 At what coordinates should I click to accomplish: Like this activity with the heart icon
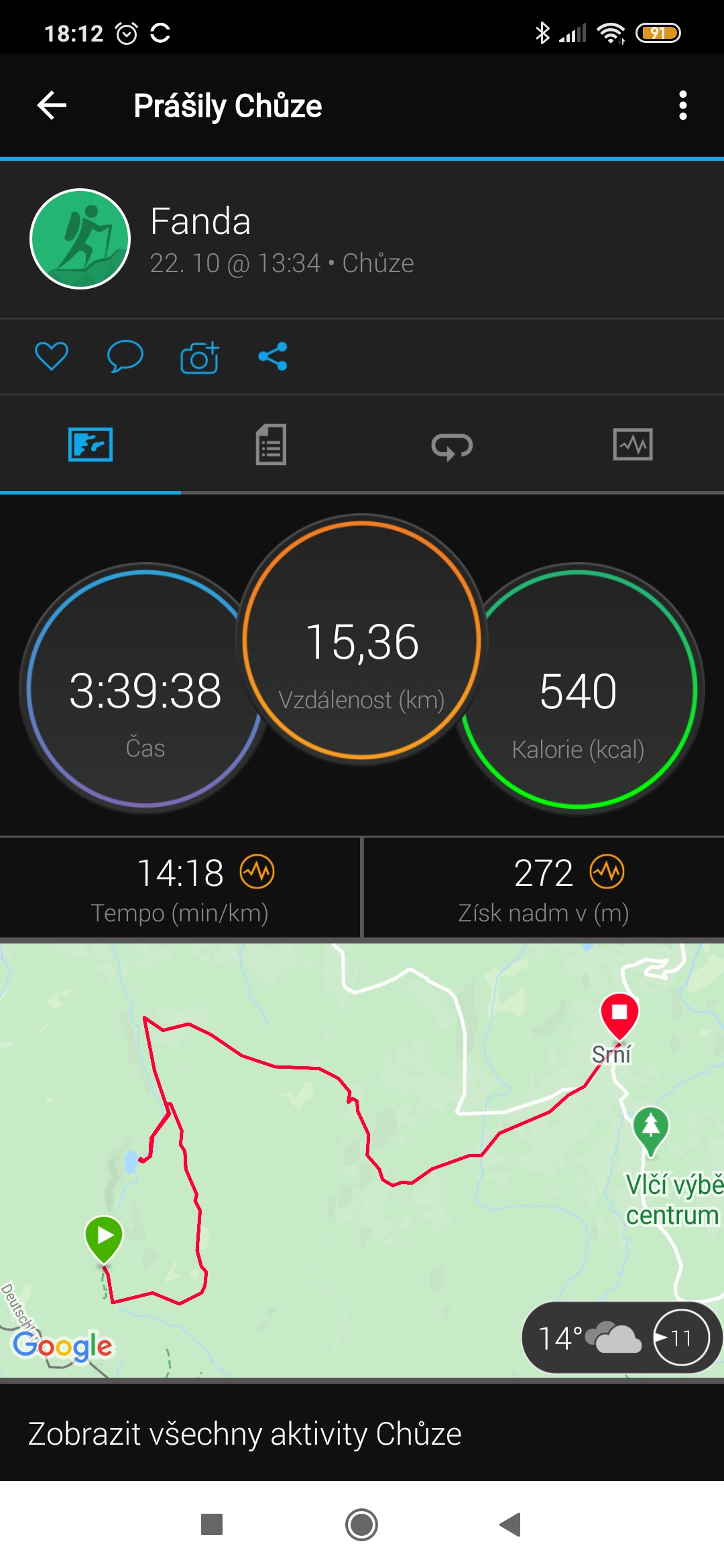[52, 356]
